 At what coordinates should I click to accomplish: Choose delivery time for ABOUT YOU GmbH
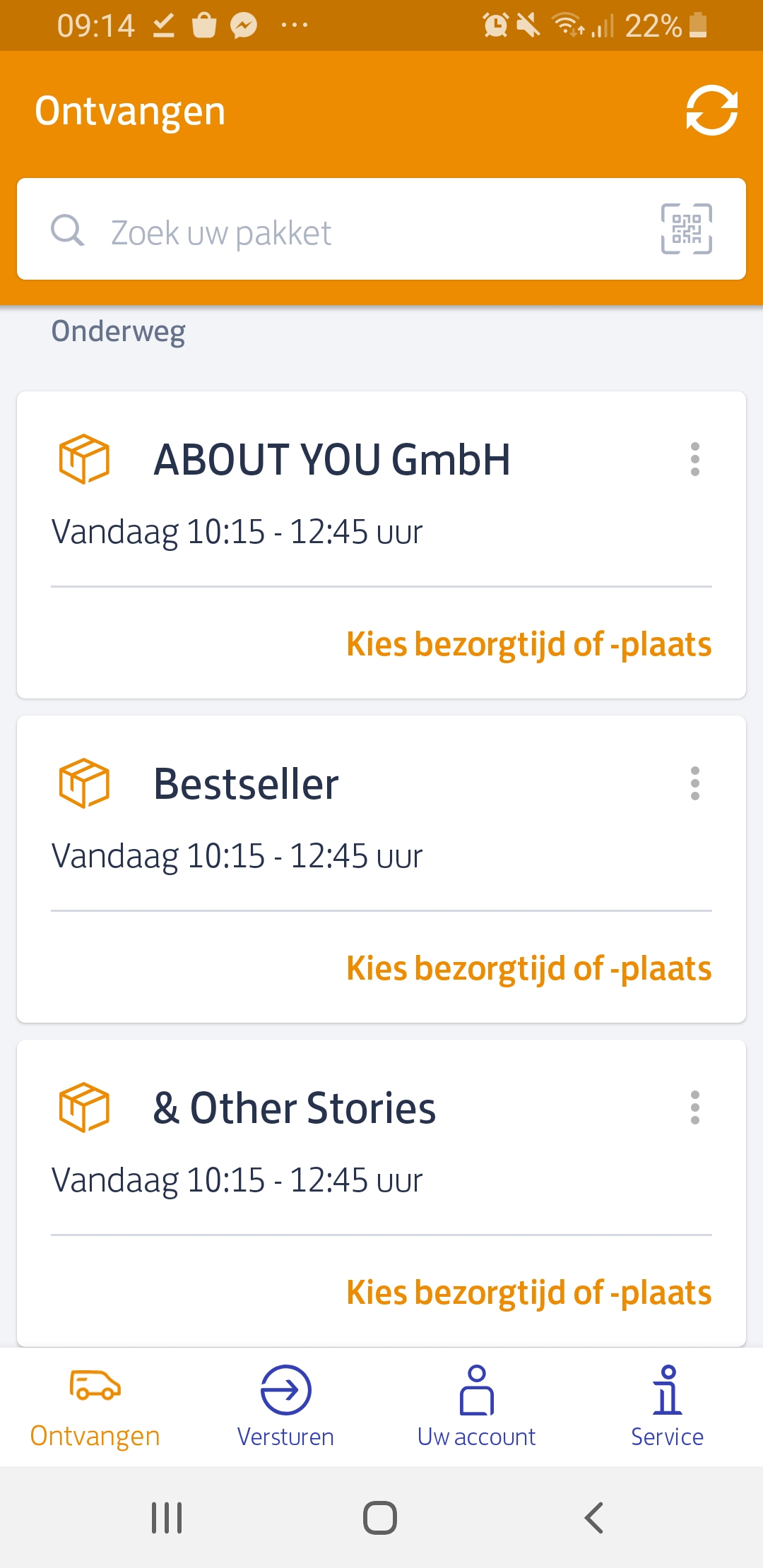[x=528, y=644]
